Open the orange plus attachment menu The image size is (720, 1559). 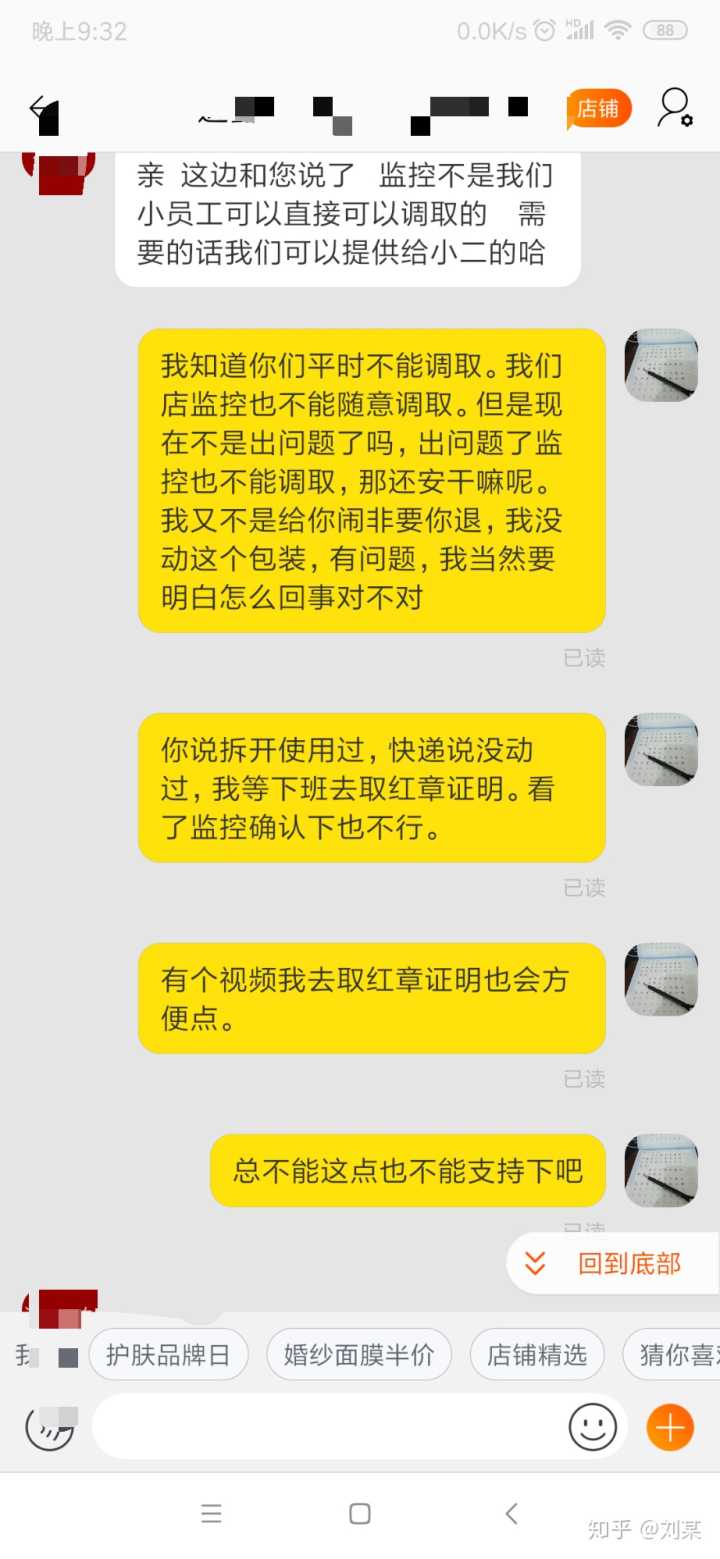click(670, 1427)
